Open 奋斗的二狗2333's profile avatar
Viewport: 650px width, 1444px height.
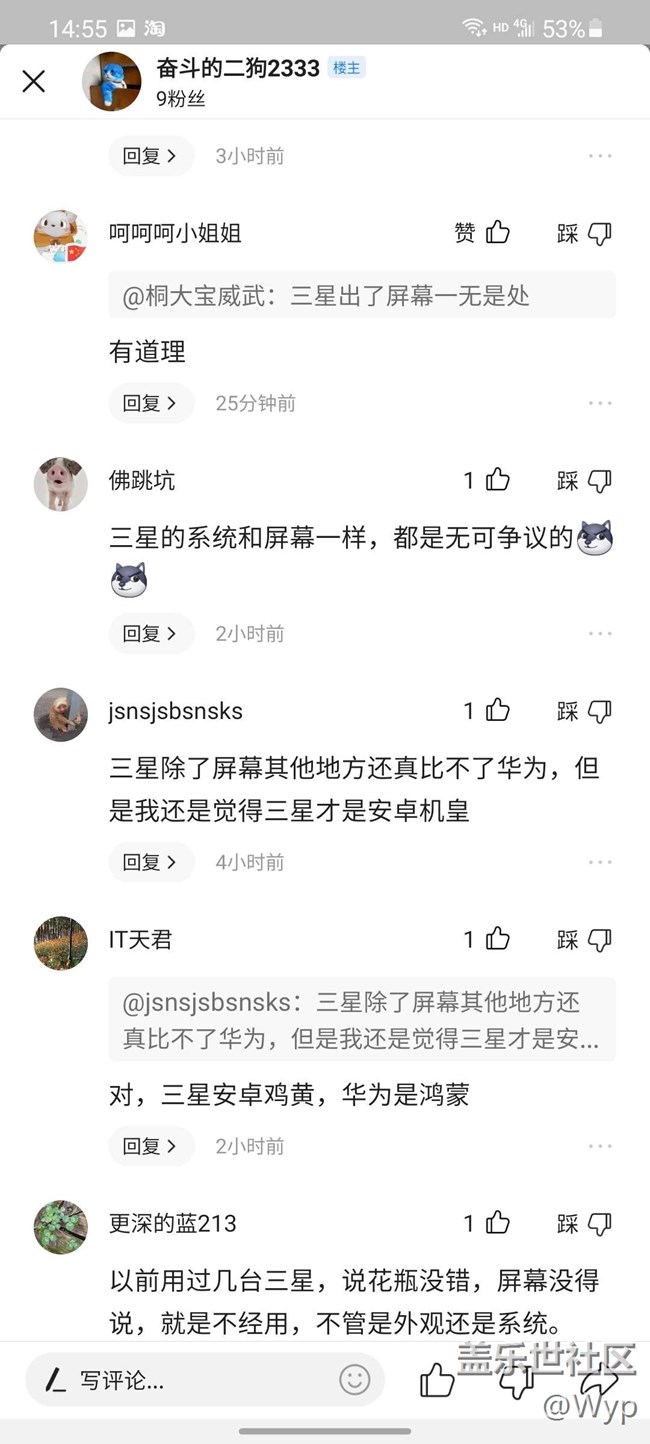point(111,82)
